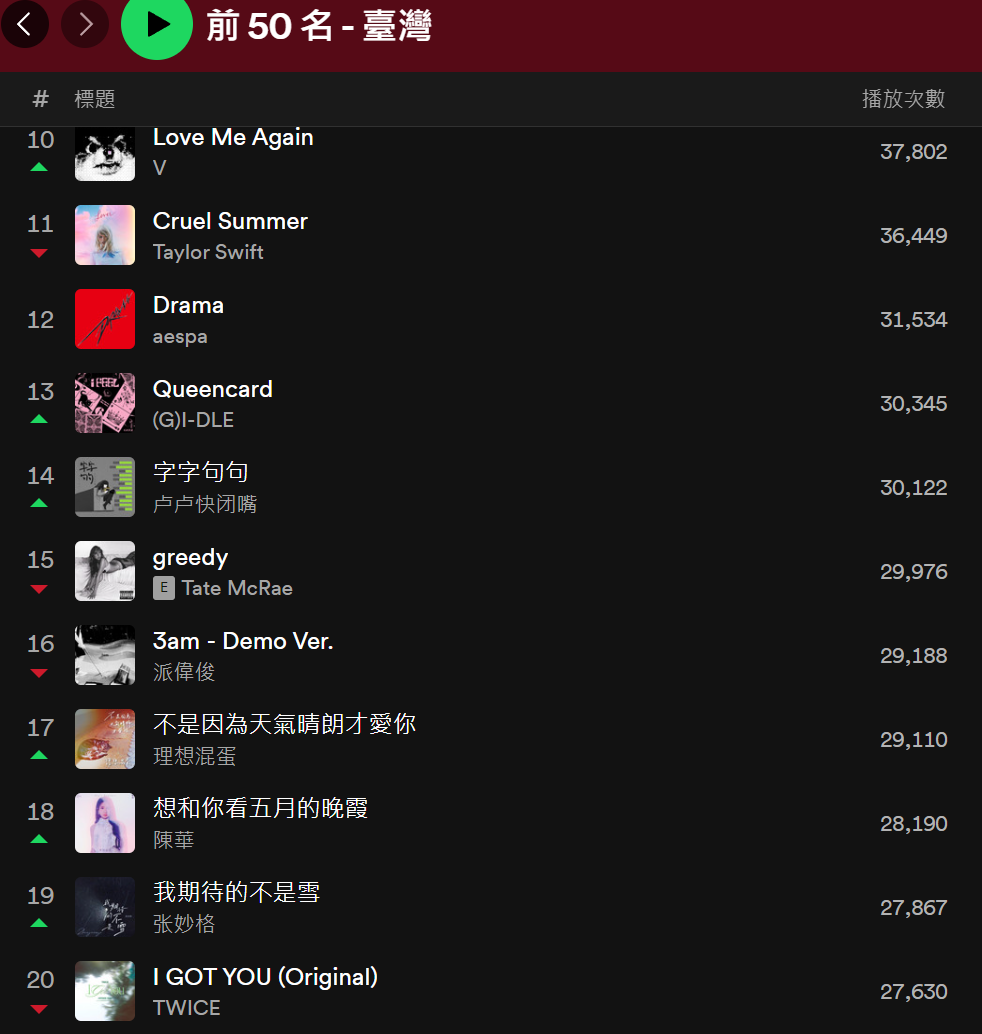Select the song 字字句句

[x=200, y=473]
